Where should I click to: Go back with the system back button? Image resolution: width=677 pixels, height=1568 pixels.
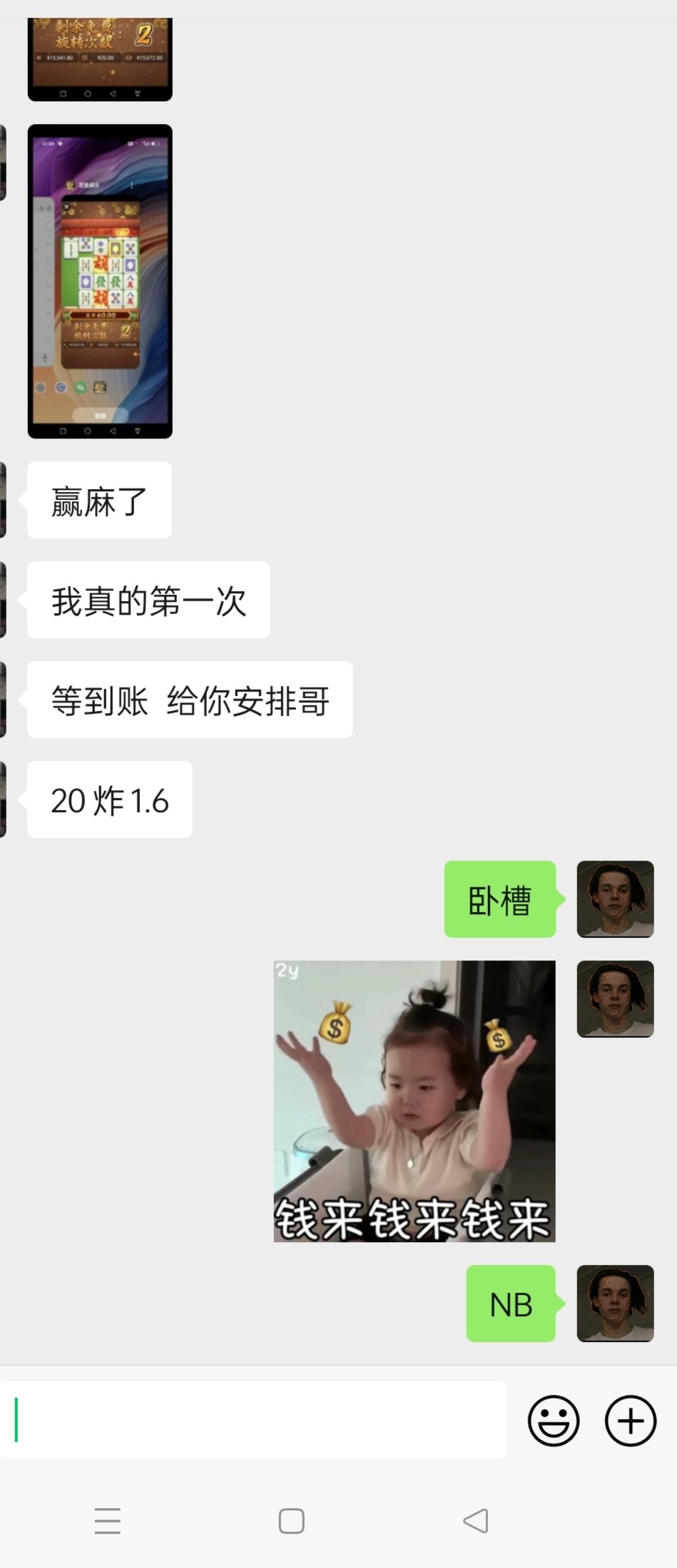(476, 1520)
